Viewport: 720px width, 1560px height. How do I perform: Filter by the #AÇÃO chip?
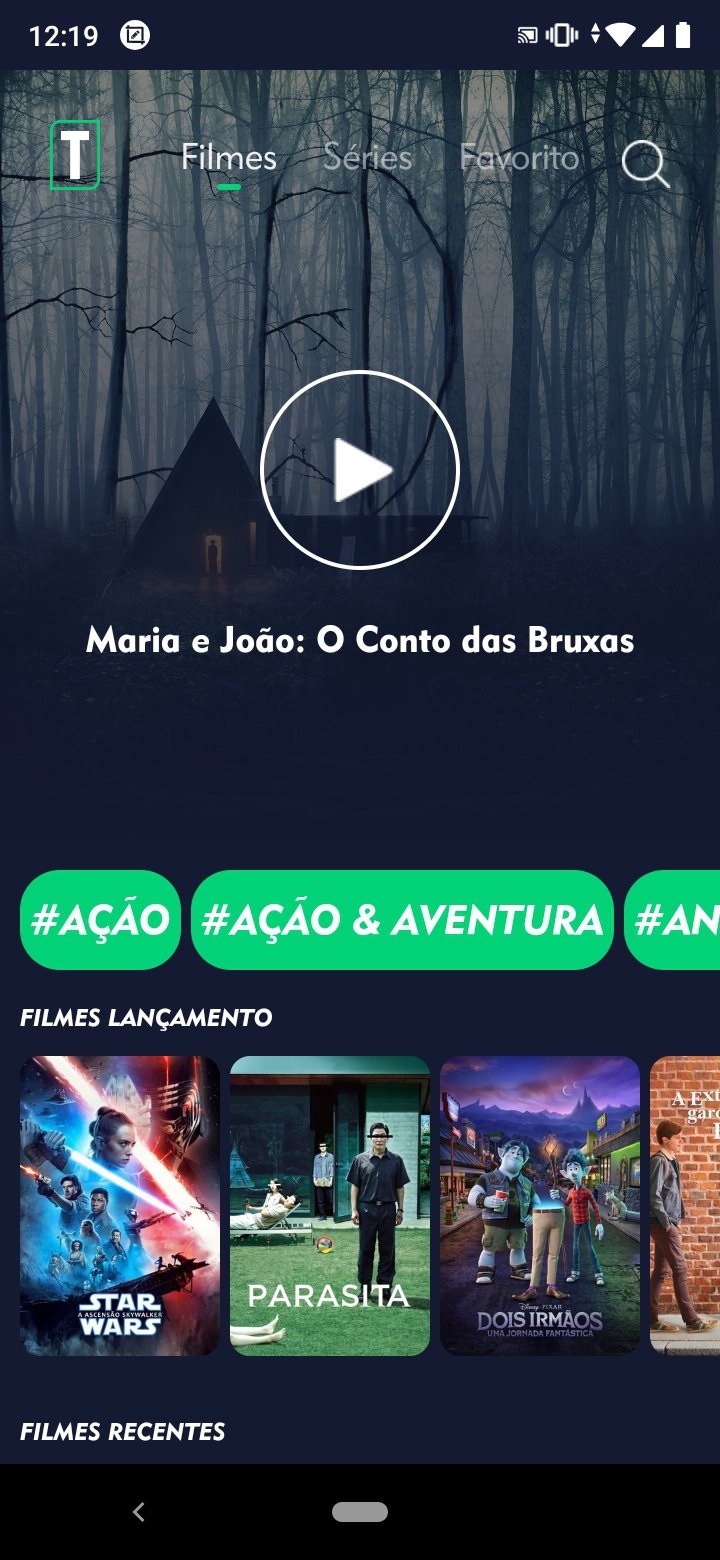(x=100, y=920)
